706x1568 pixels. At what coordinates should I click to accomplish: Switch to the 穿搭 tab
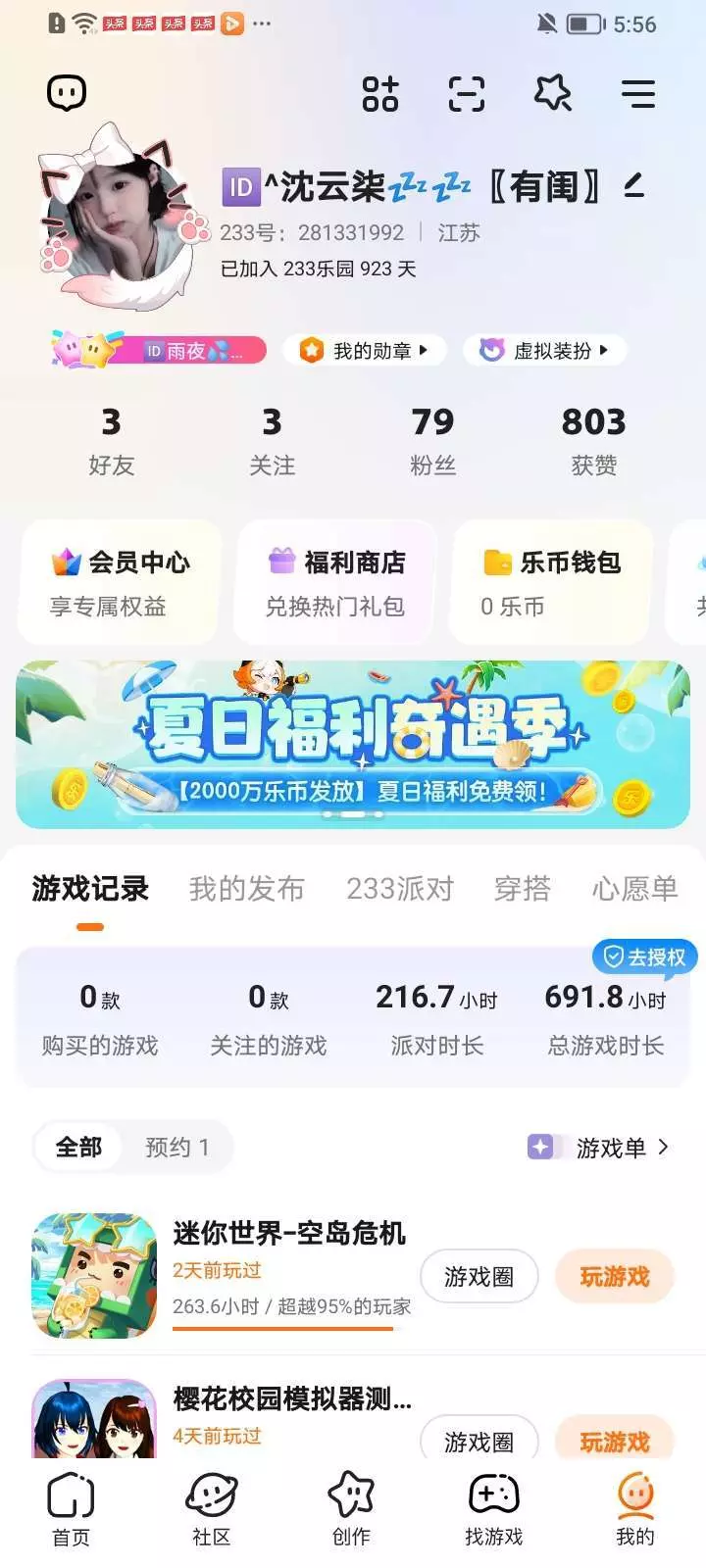point(523,889)
